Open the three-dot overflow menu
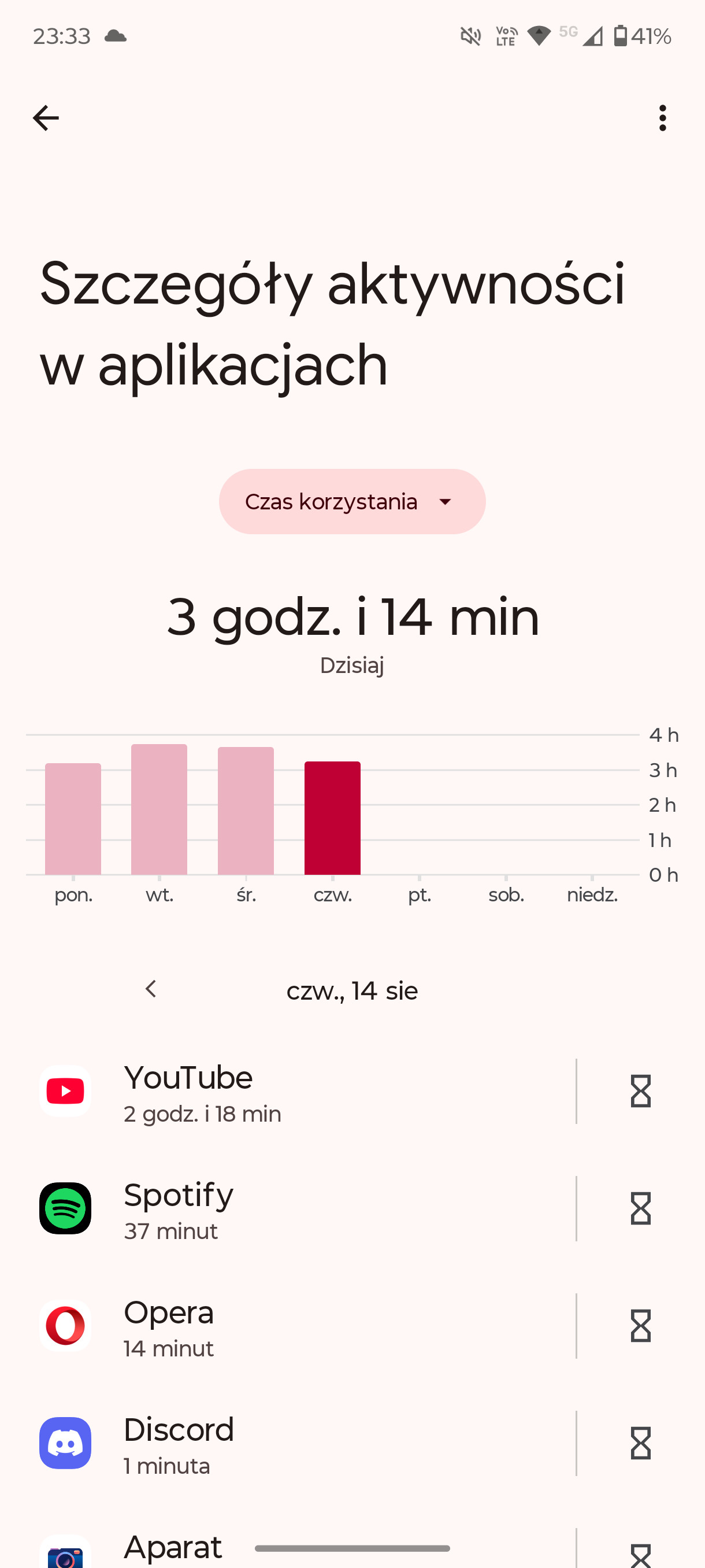 662,117
